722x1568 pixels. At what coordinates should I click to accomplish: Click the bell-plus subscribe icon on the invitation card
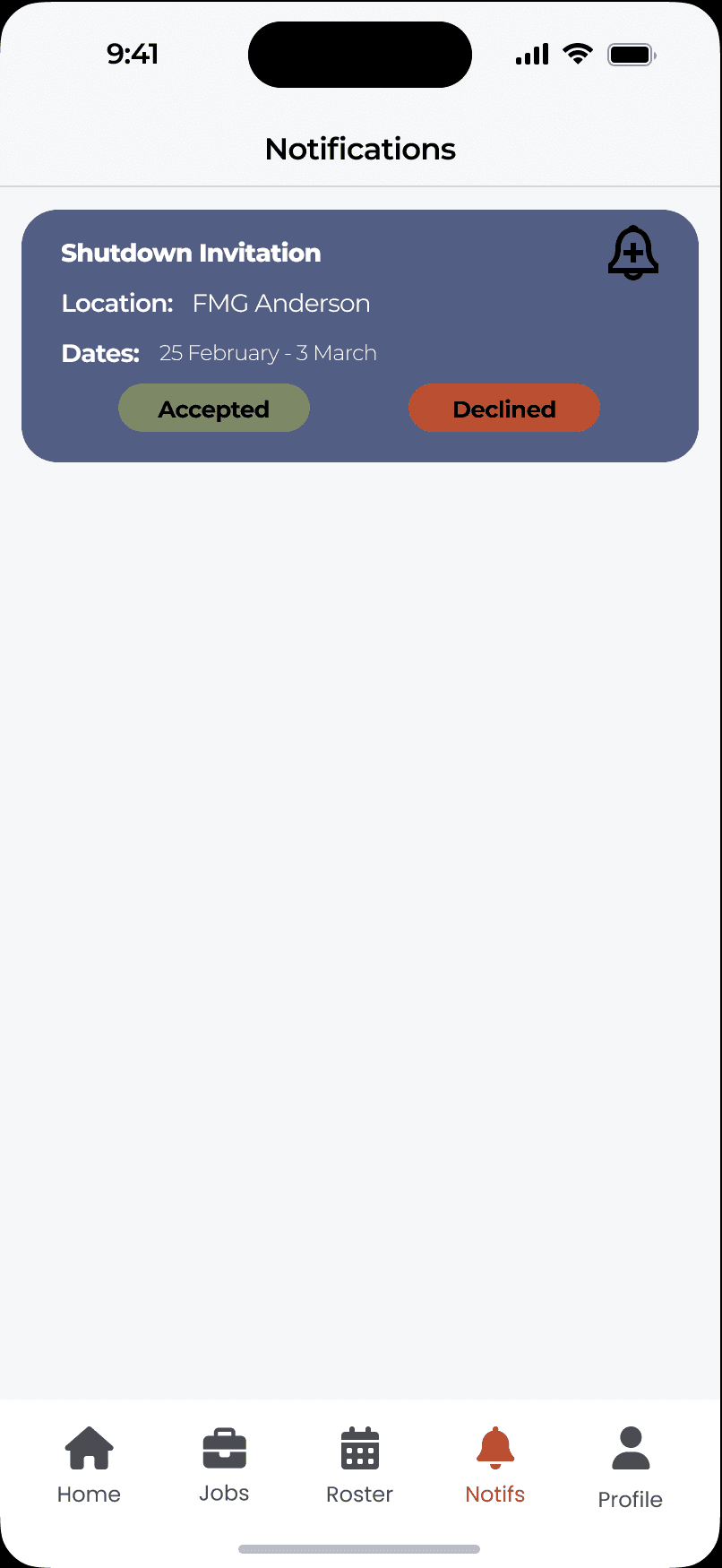click(x=632, y=253)
